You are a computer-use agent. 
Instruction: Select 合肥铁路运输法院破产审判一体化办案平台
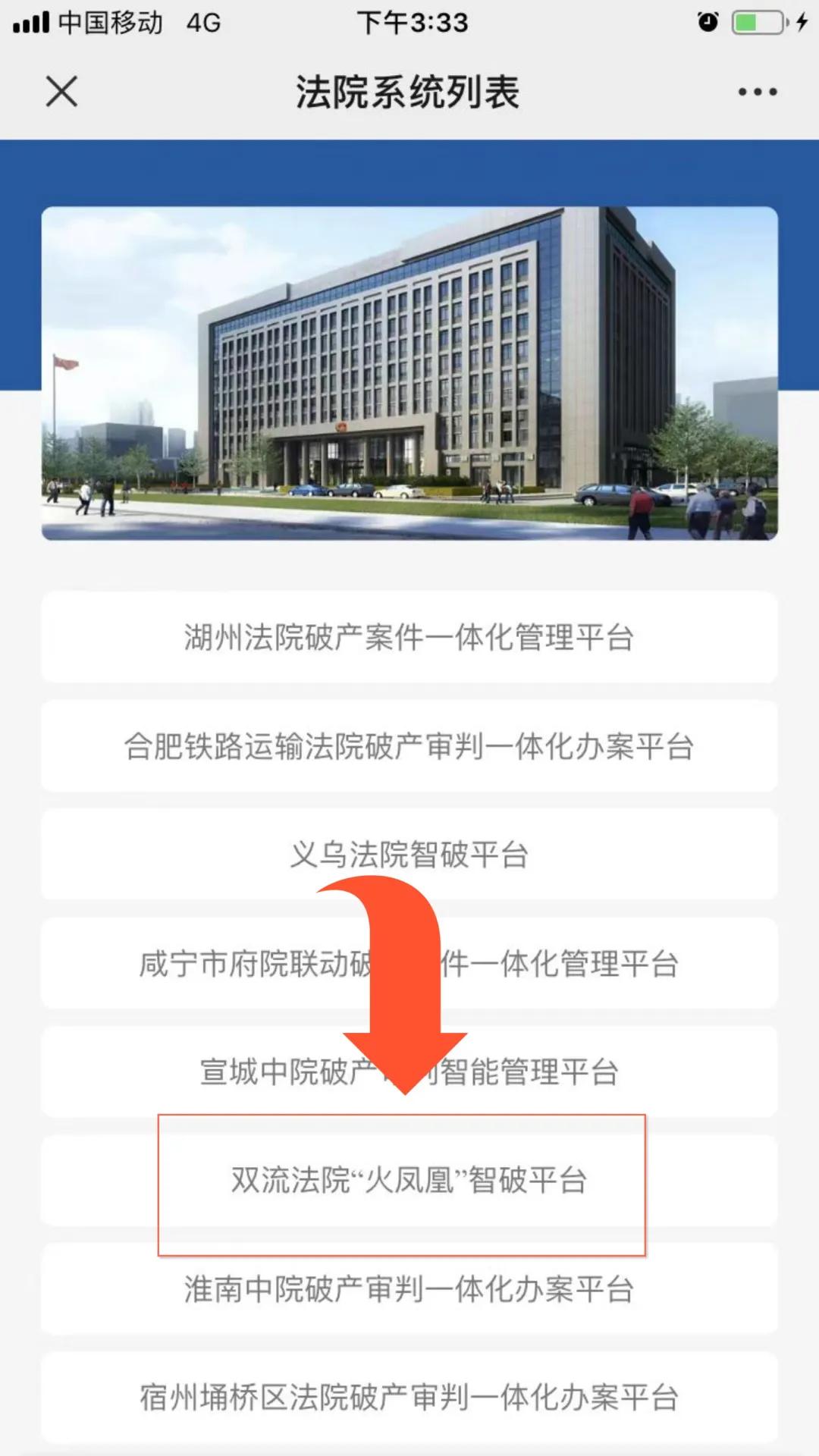point(409,746)
